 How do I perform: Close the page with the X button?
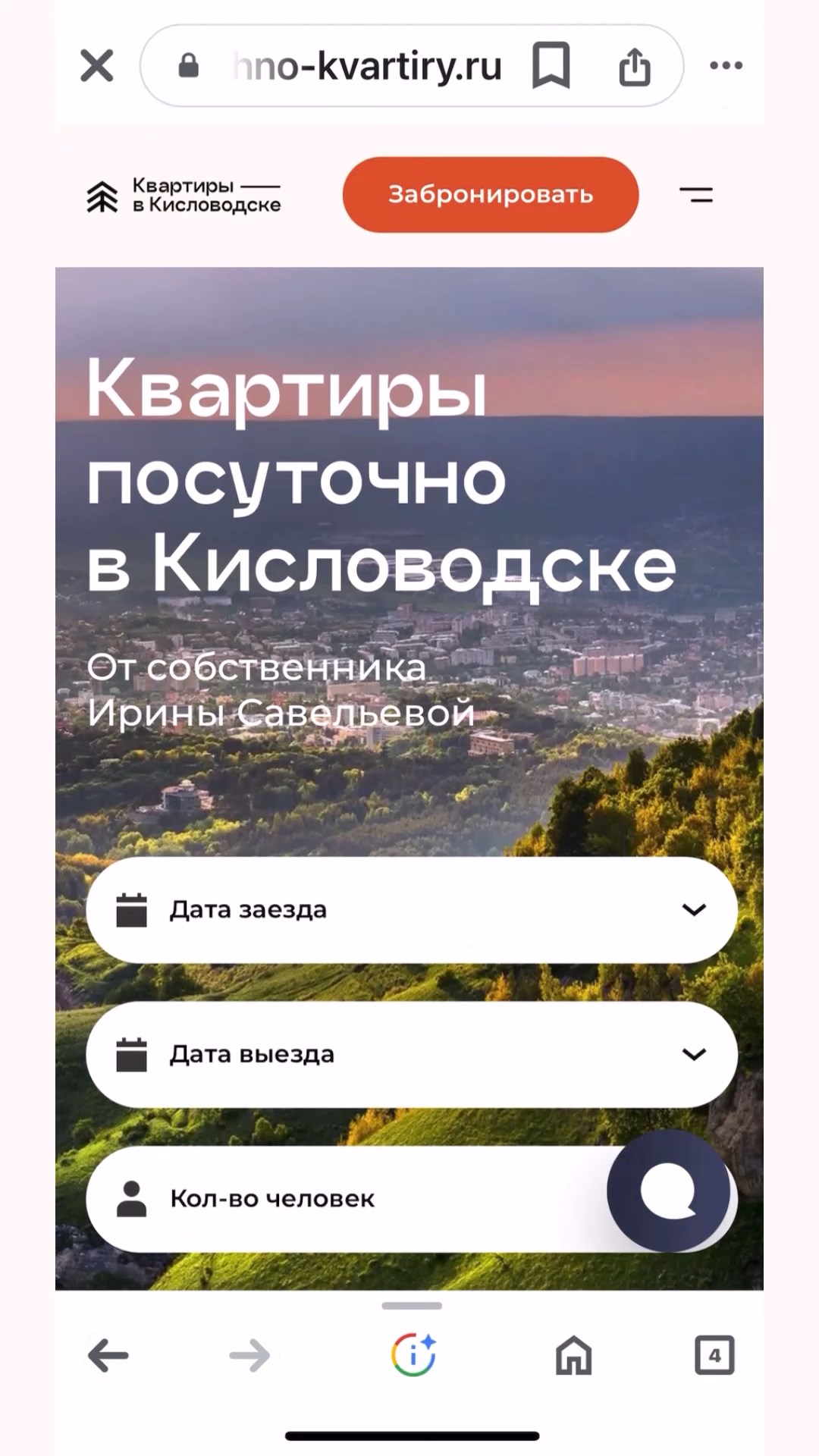(97, 65)
